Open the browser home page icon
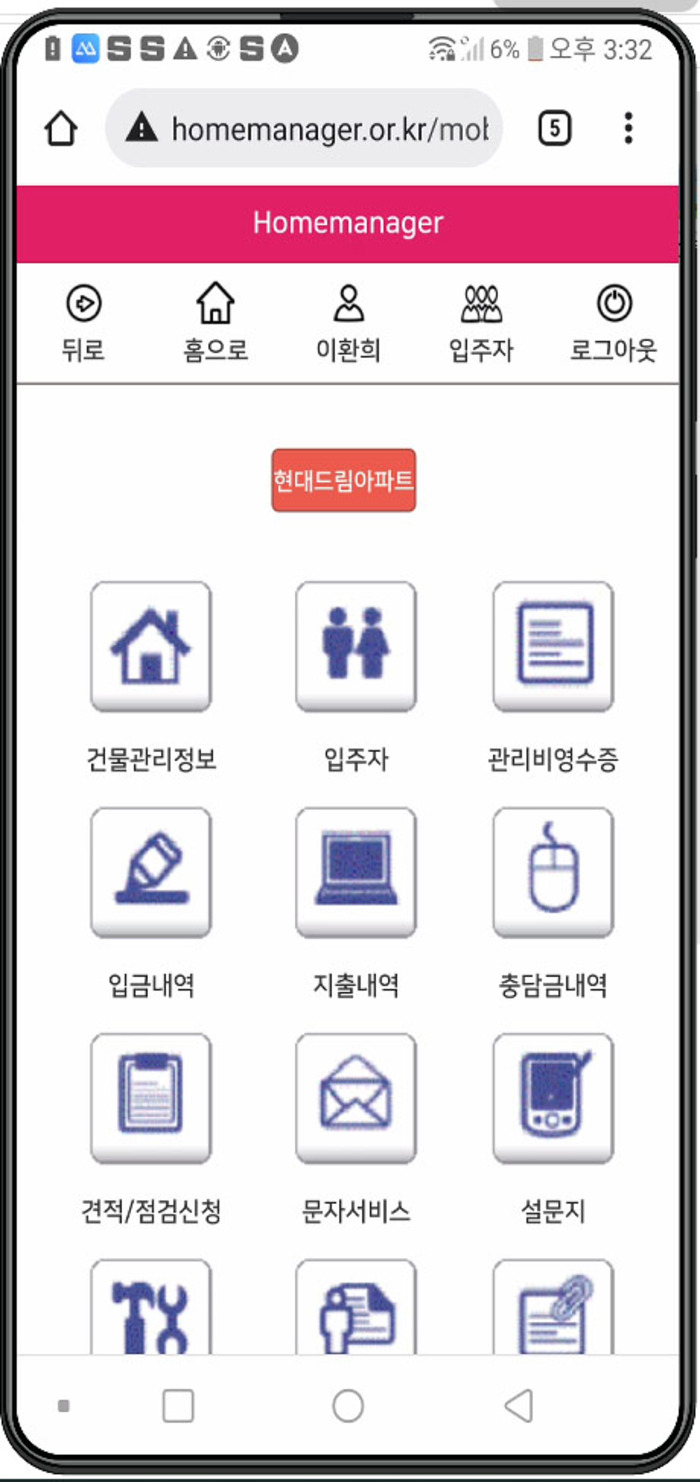This screenshot has height=1482, width=700. [x=61, y=129]
